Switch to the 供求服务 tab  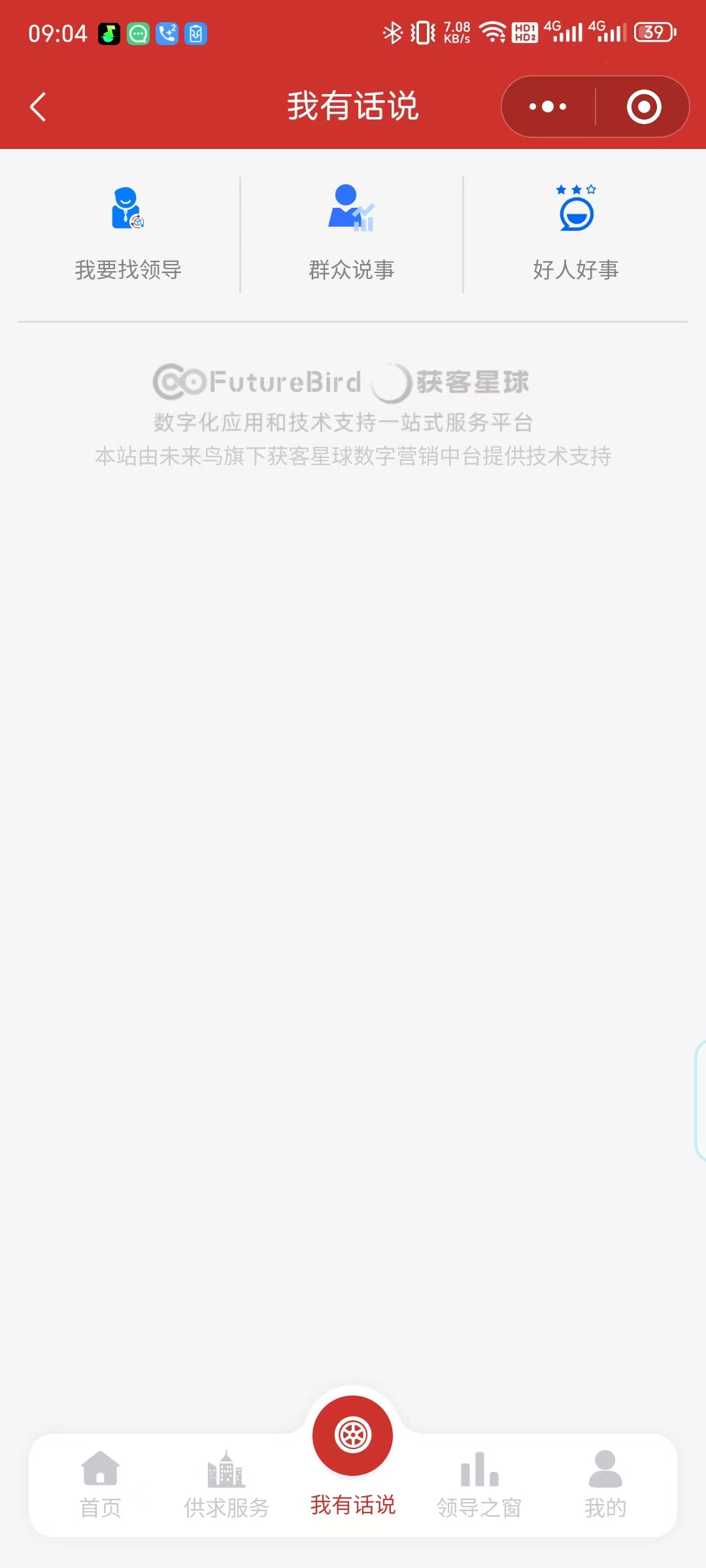(227, 1484)
